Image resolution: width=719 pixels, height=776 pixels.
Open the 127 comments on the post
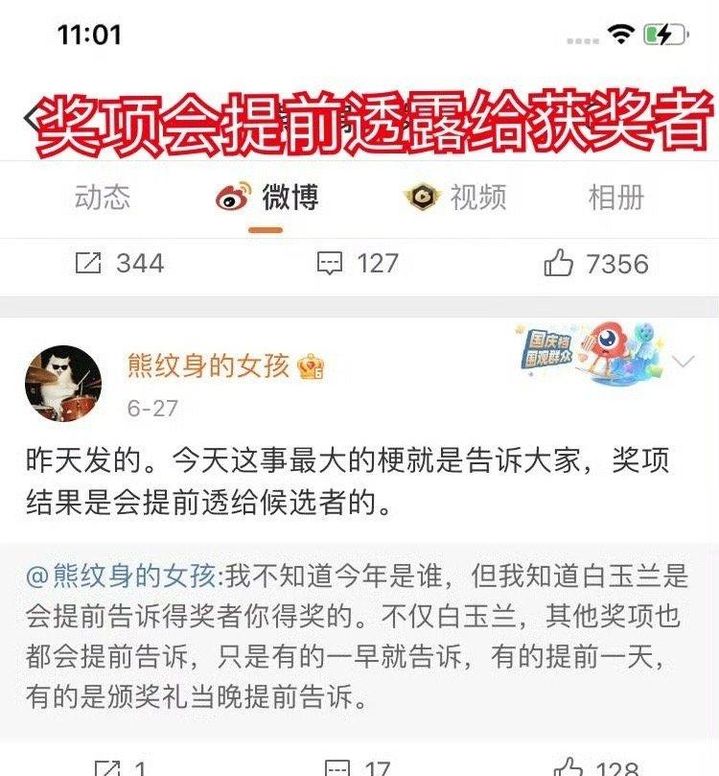[x=357, y=264]
